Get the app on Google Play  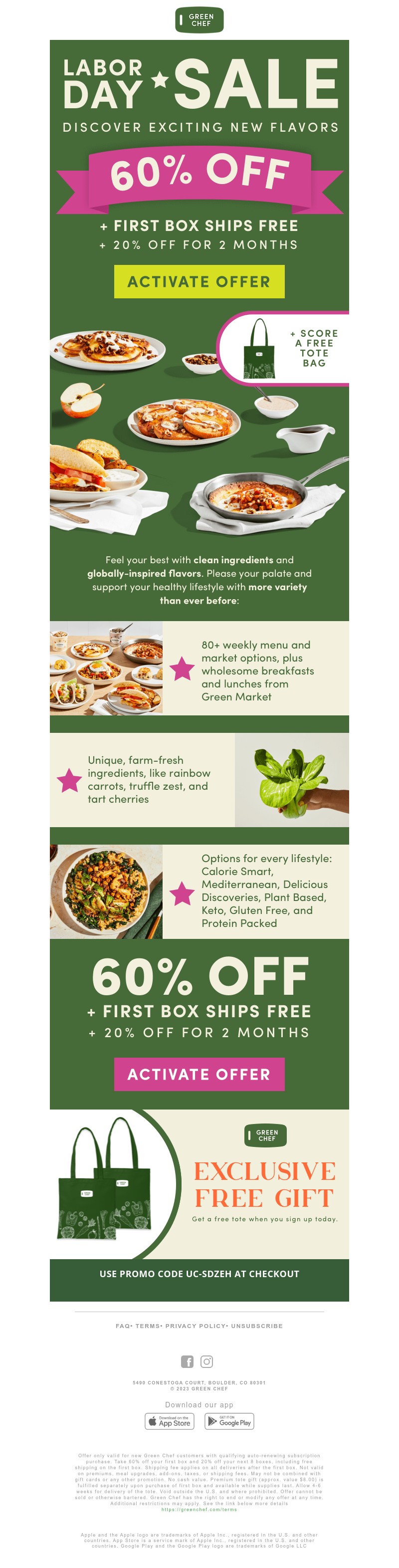click(x=229, y=1421)
